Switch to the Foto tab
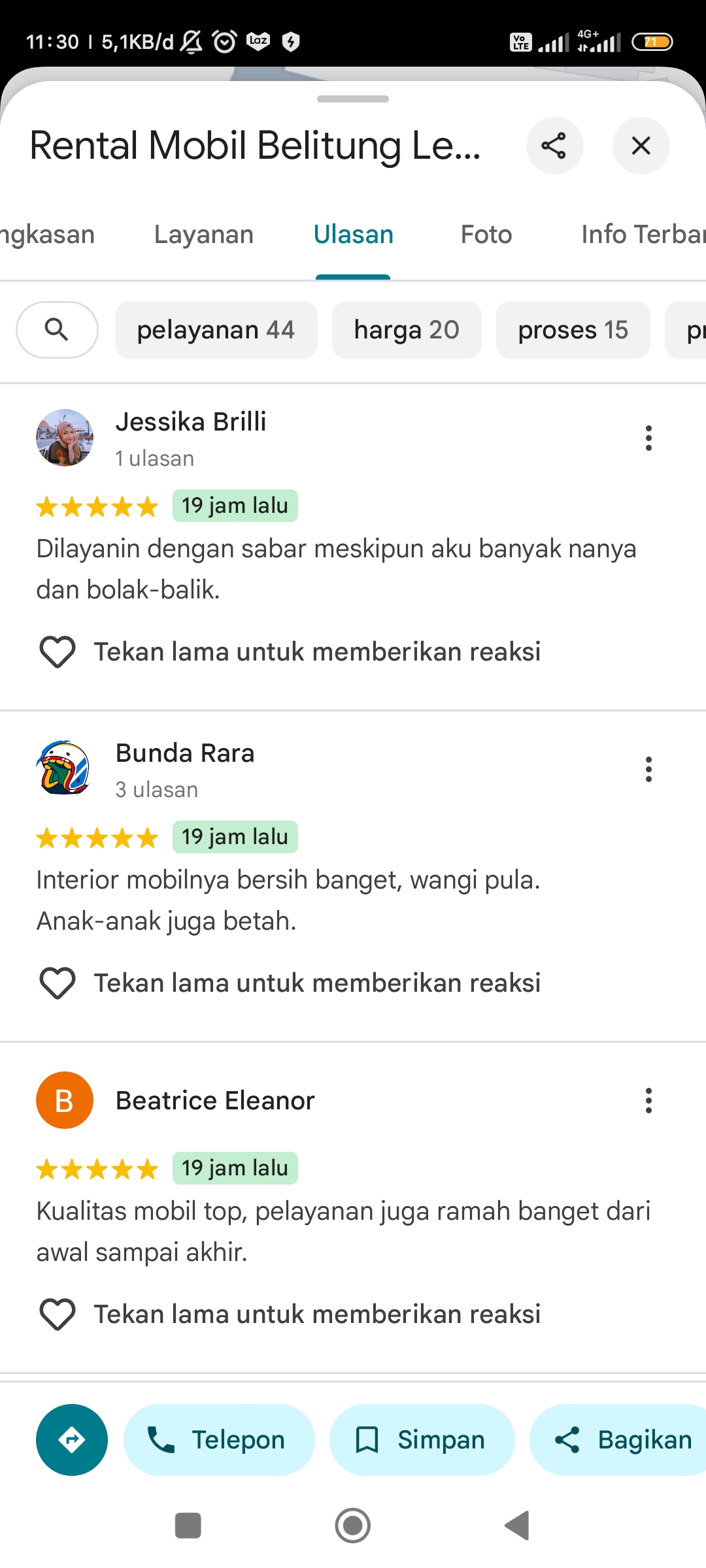 486,235
